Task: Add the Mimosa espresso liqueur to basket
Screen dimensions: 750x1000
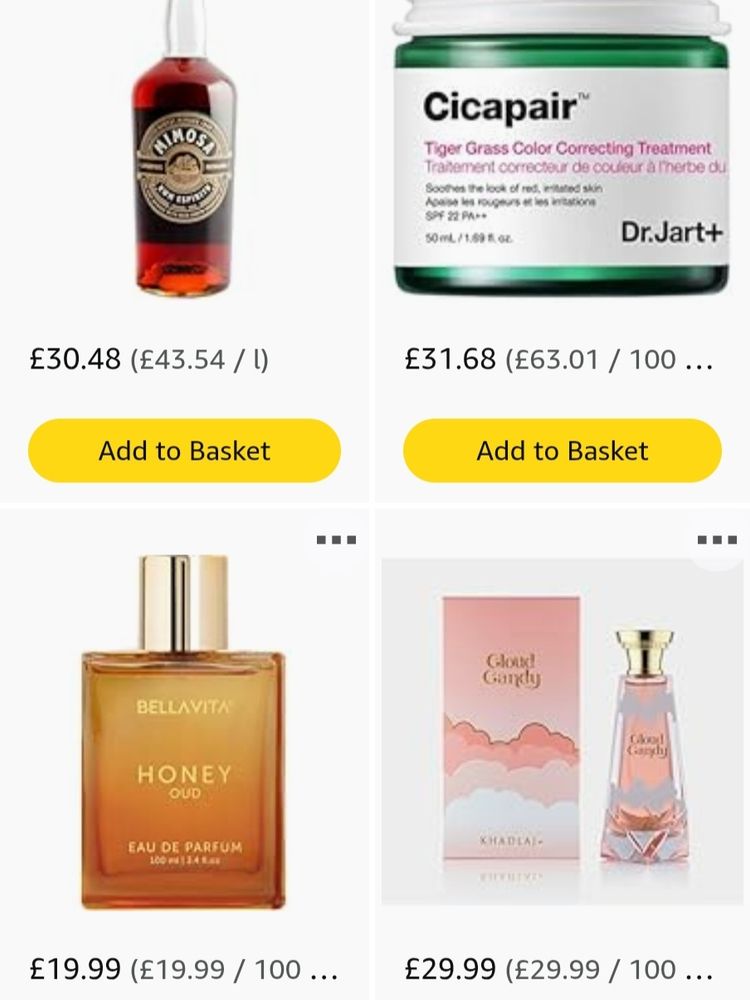Action: (184, 451)
